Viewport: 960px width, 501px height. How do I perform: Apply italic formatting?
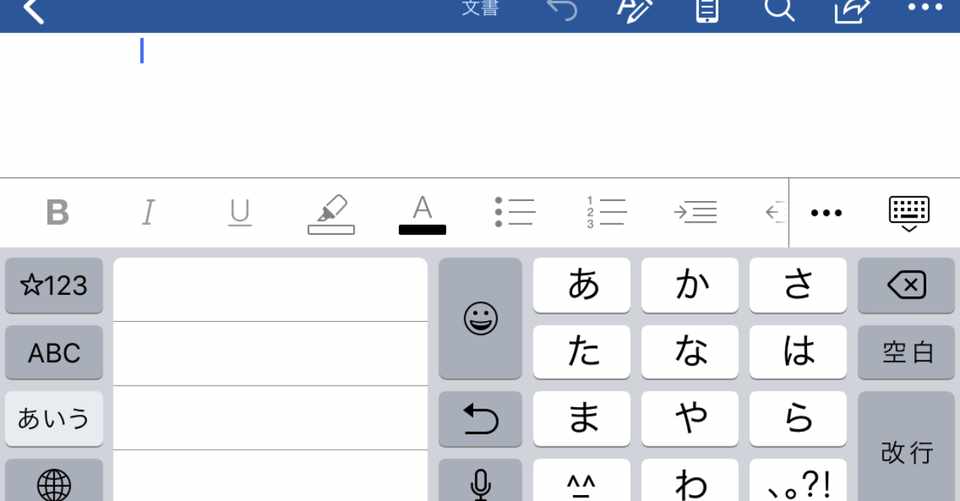[x=149, y=212]
